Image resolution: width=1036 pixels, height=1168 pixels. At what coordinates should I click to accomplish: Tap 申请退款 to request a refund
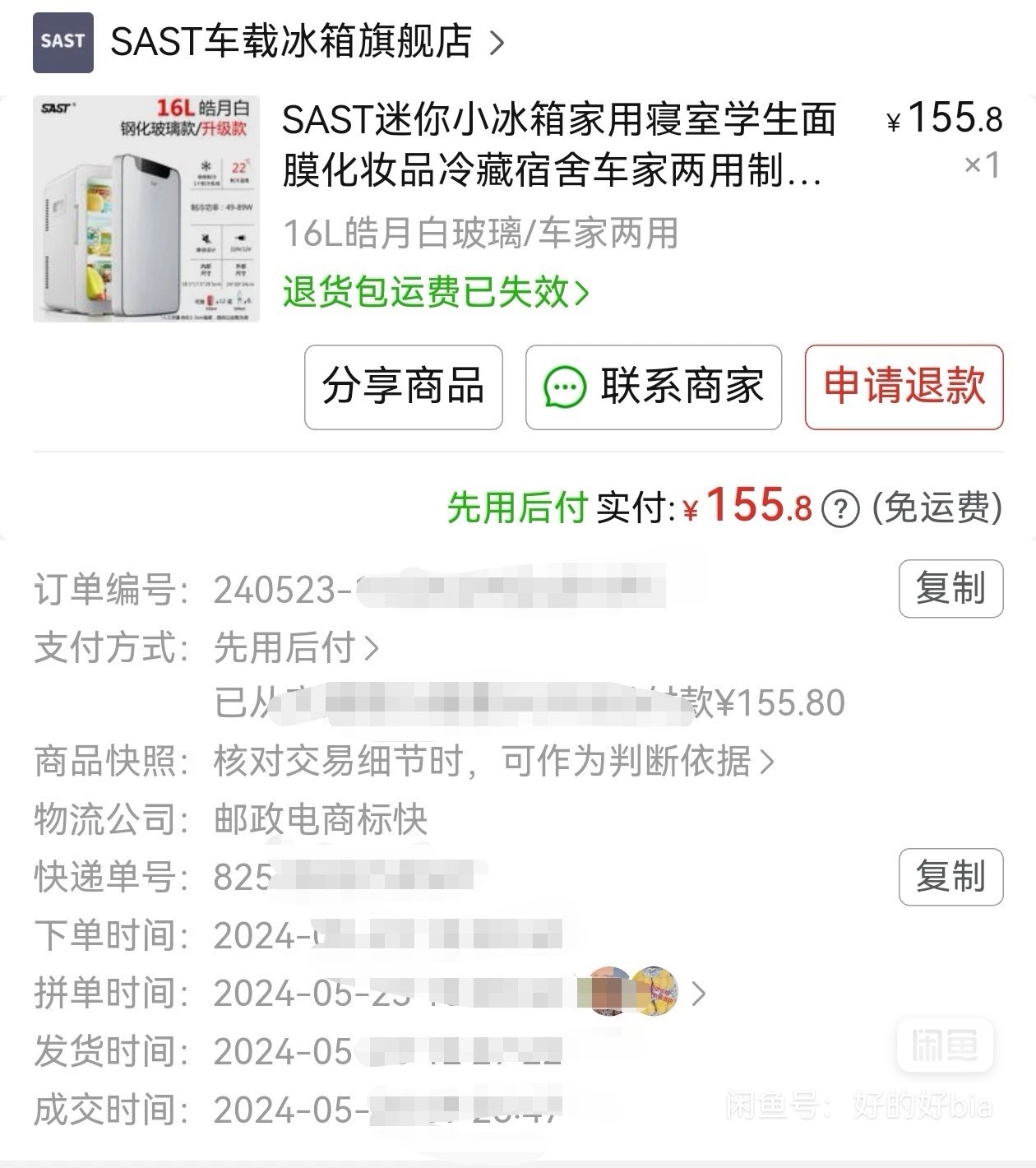(904, 387)
